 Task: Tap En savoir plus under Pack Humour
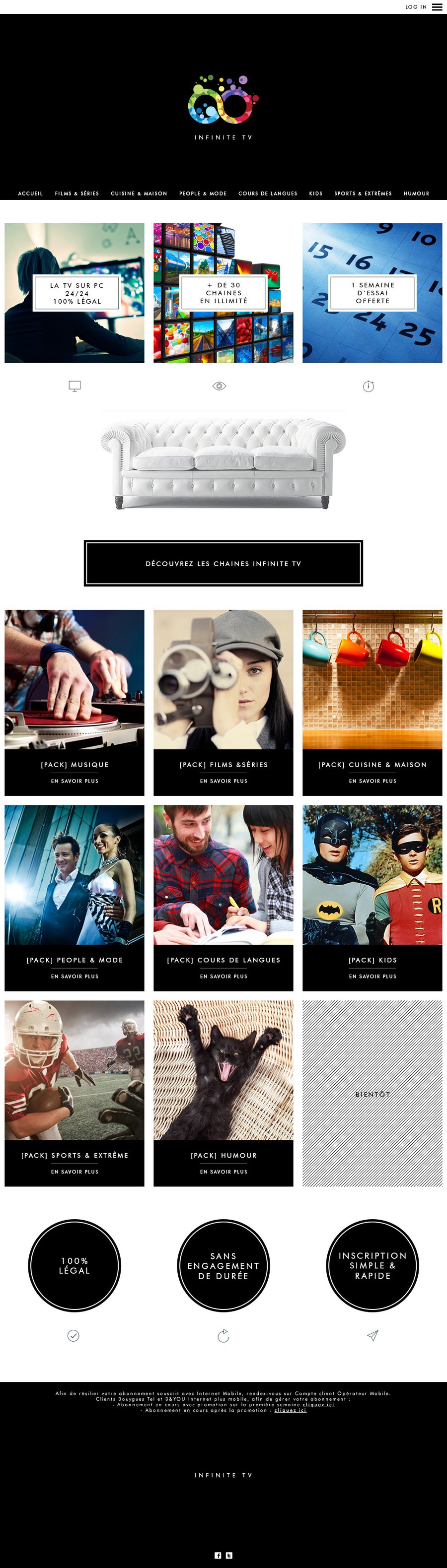[x=223, y=1172]
